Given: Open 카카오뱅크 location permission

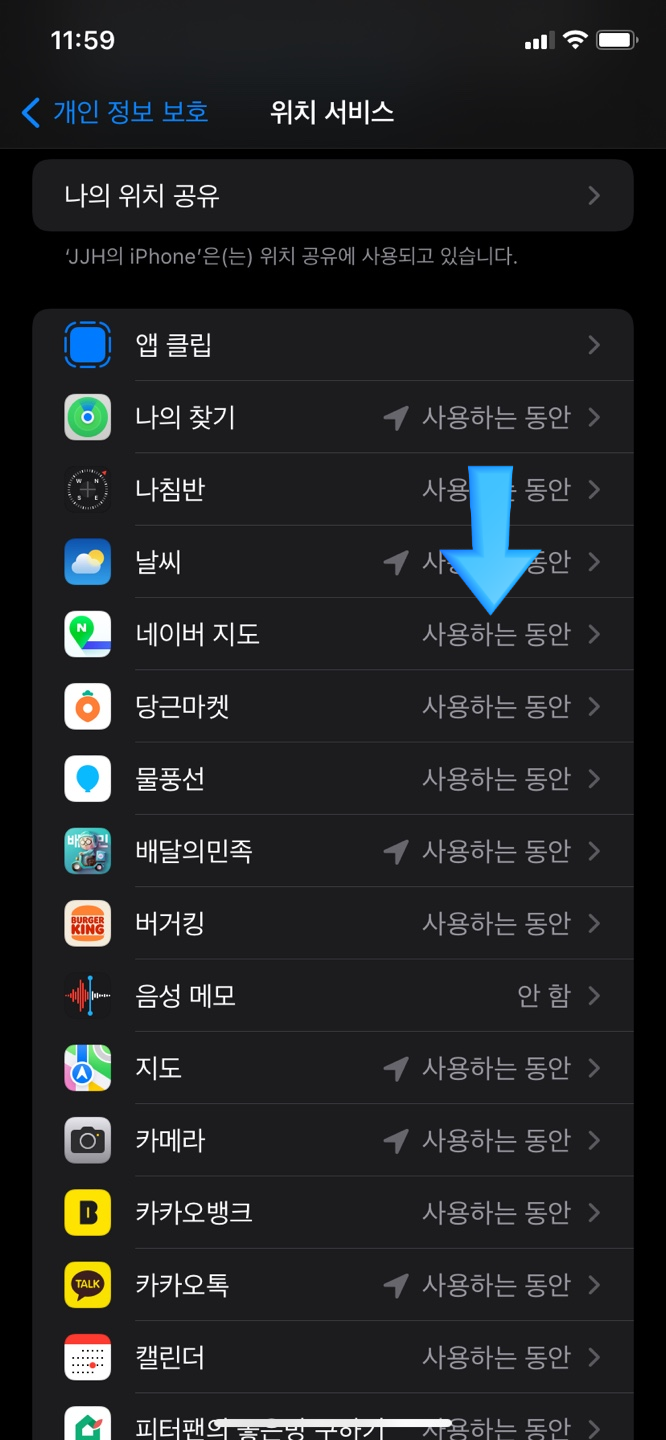Looking at the screenshot, I should [x=333, y=1212].
